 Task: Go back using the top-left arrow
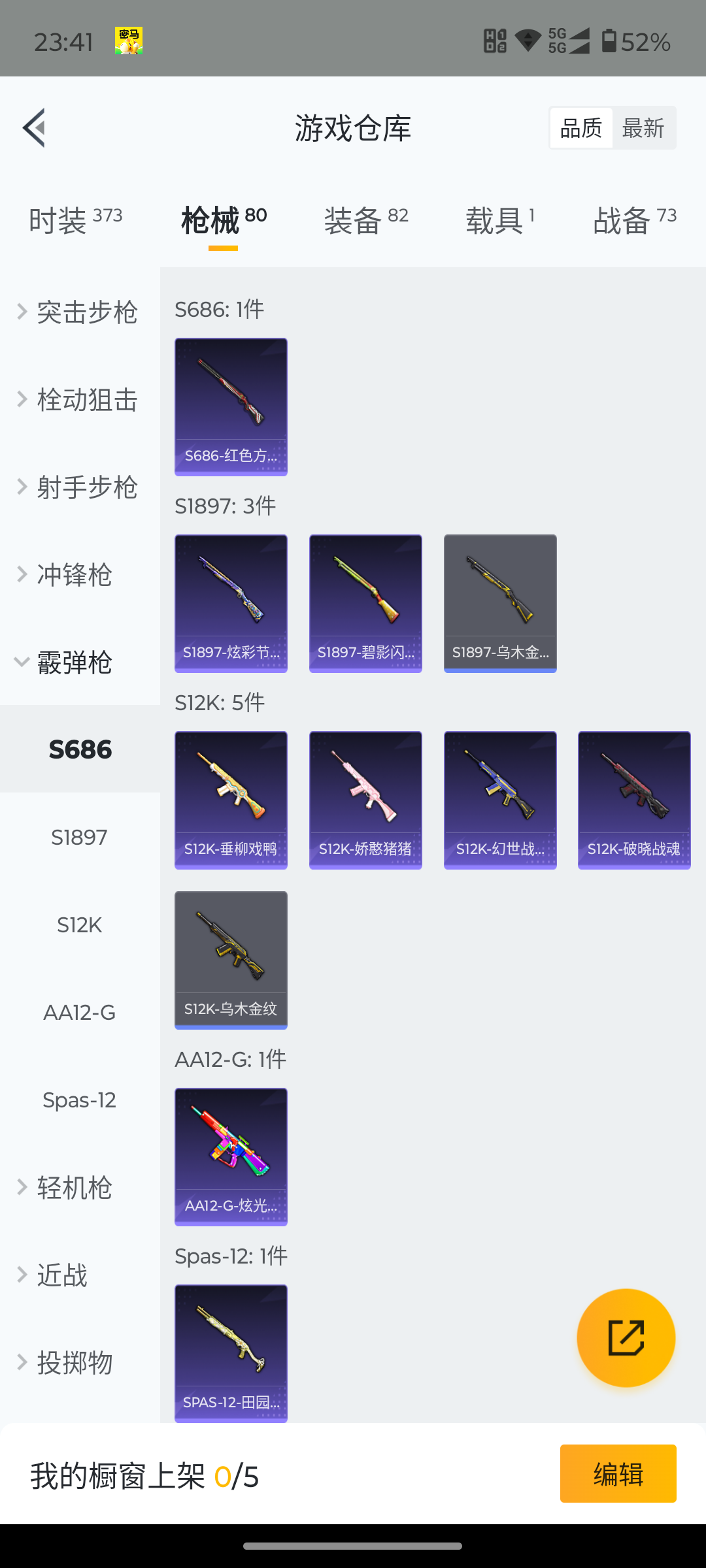34,127
